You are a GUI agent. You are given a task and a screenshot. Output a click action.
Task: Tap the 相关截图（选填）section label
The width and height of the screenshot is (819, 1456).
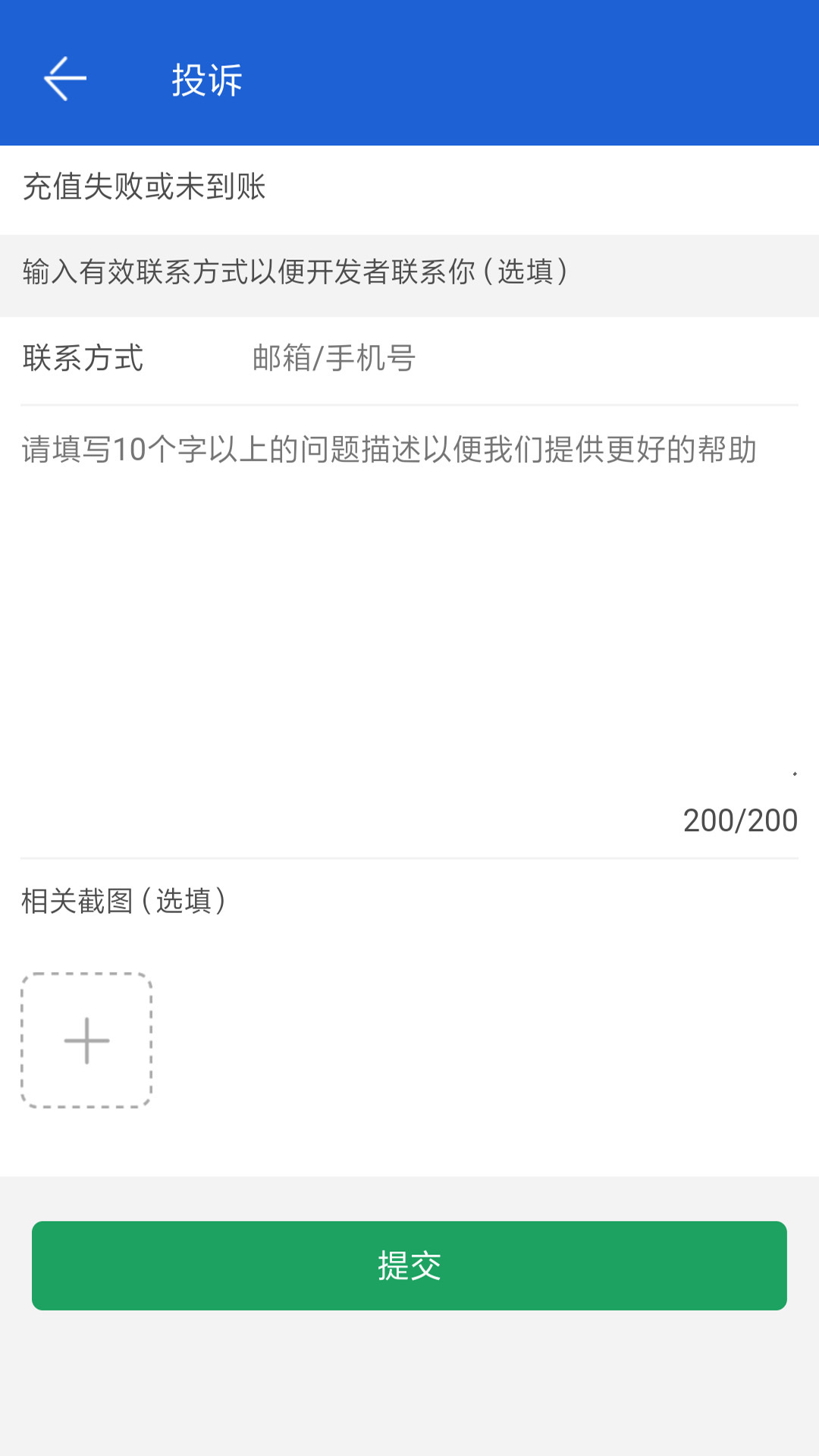tap(124, 901)
